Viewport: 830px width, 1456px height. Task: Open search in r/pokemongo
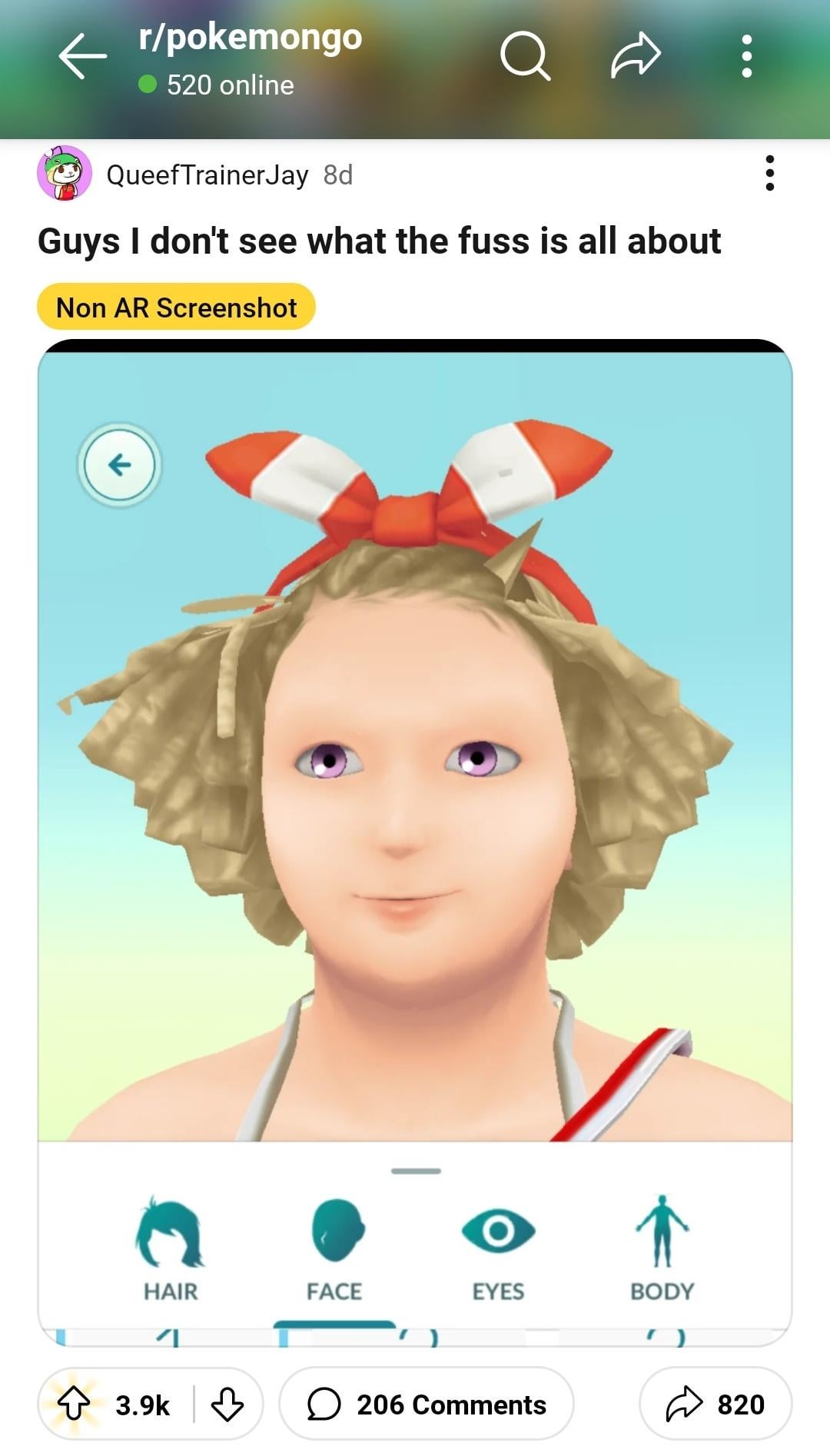[x=525, y=56]
